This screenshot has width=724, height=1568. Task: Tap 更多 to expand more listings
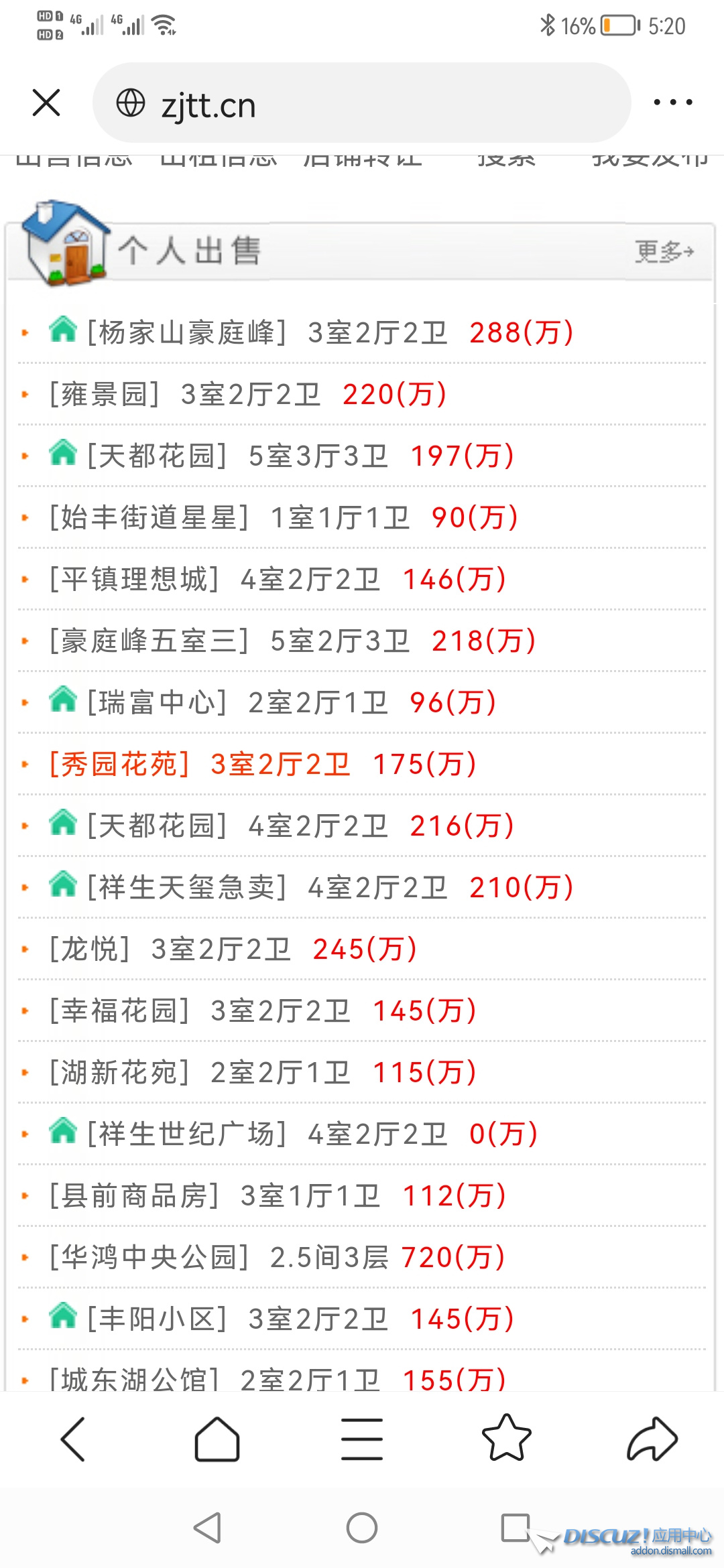pyautogui.click(x=664, y=251)
